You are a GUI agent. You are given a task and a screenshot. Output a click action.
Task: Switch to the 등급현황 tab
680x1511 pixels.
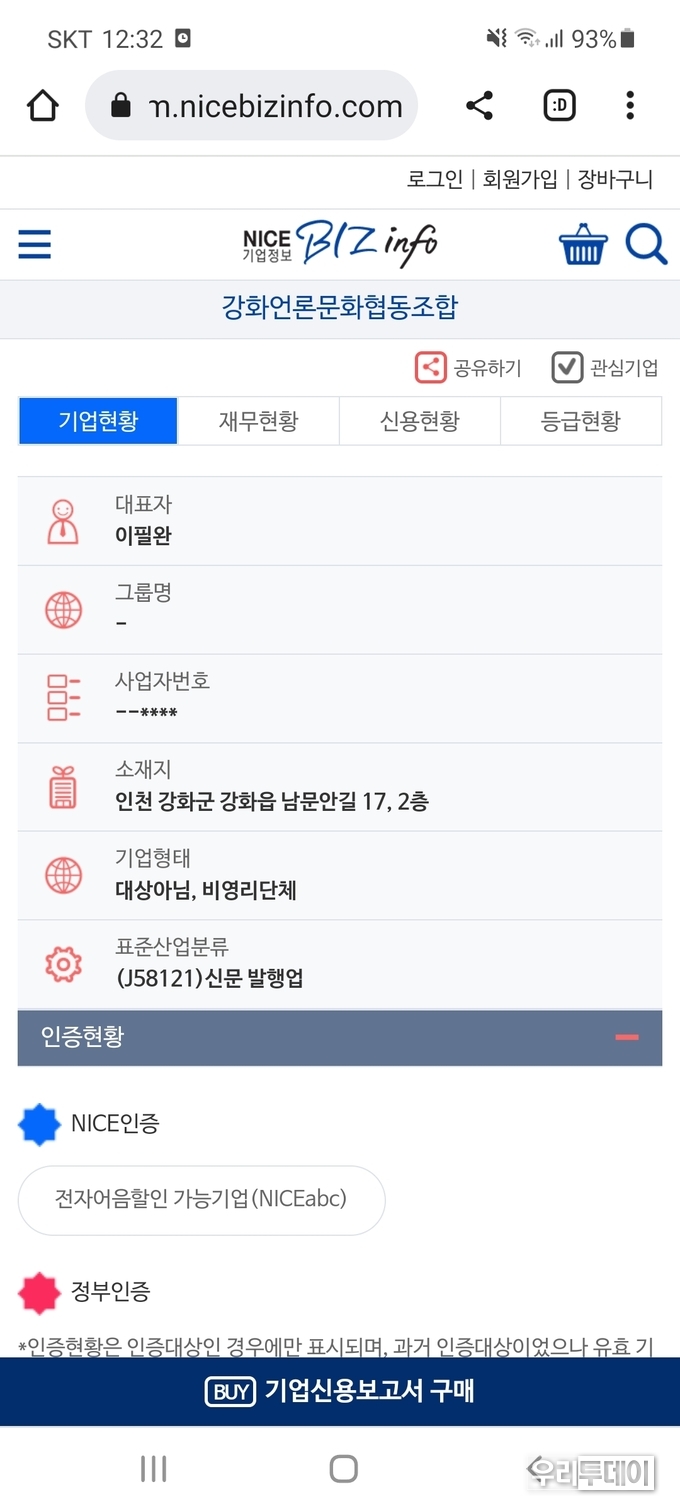[x=580, y=421]
